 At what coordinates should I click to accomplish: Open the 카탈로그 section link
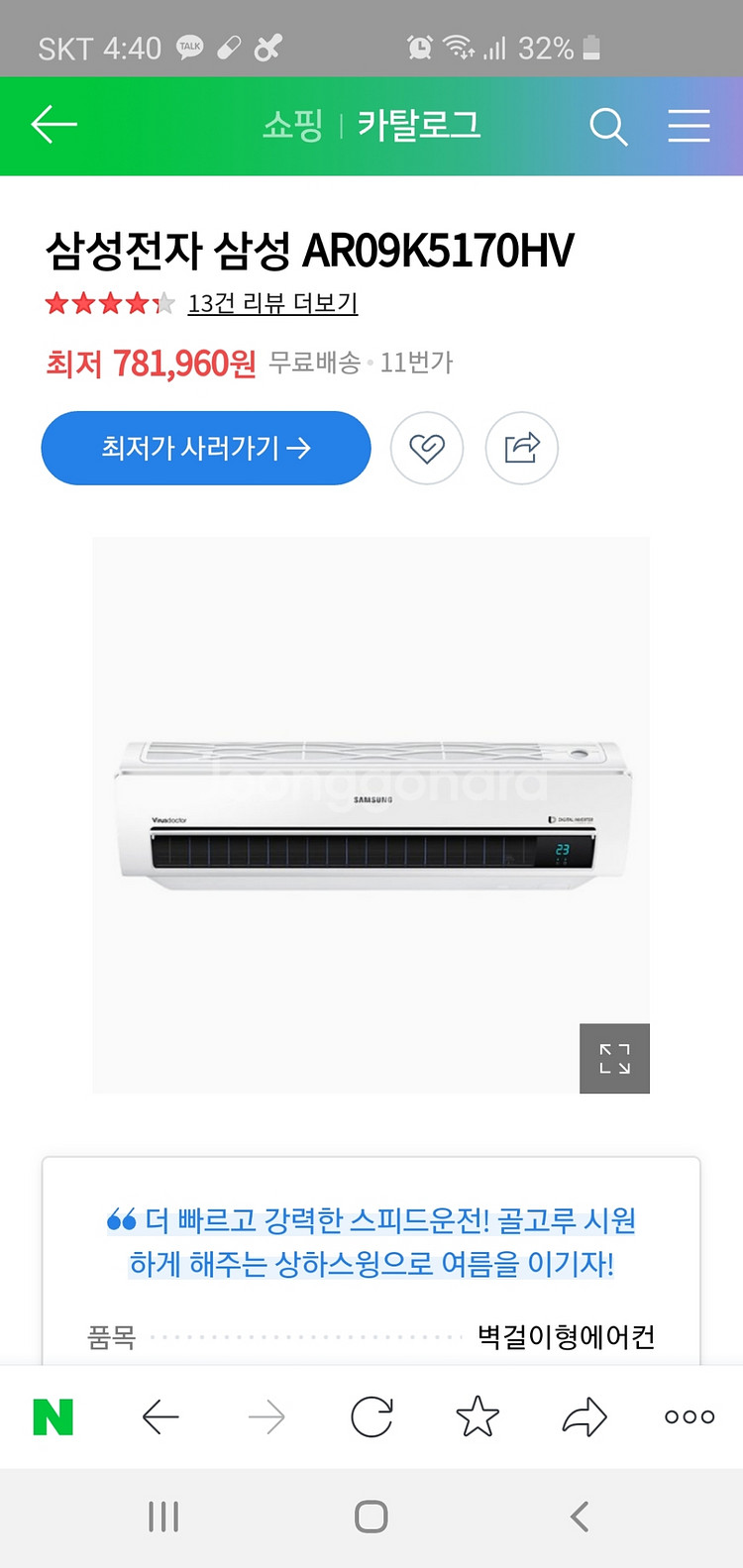(418, 126)
